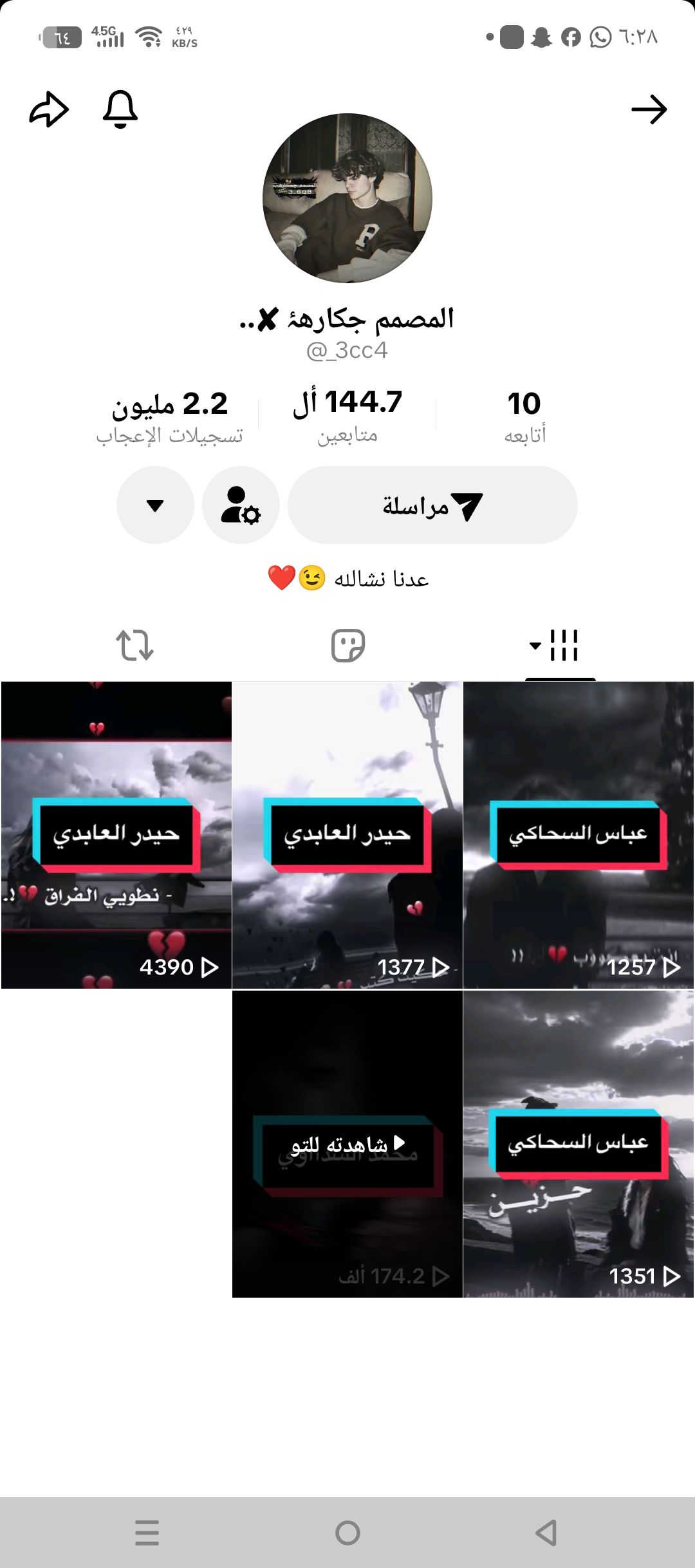The image size is (695, 1568).
Task: Play the video with 1257 views
Action: [x=579, y=835]
